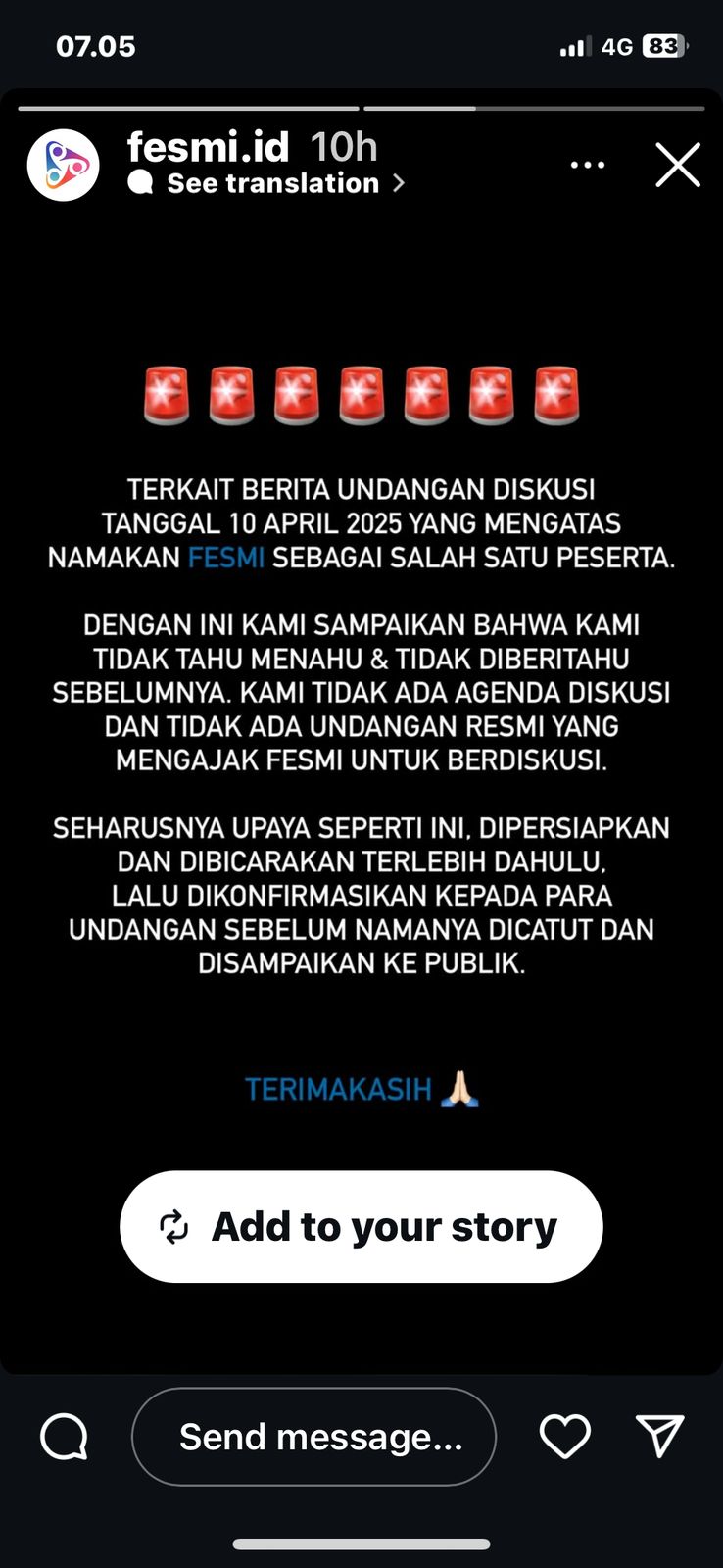Viewport: 723px width, 1568px height.
Task: Open the fesmi.id profile picture
Action: 64,165
